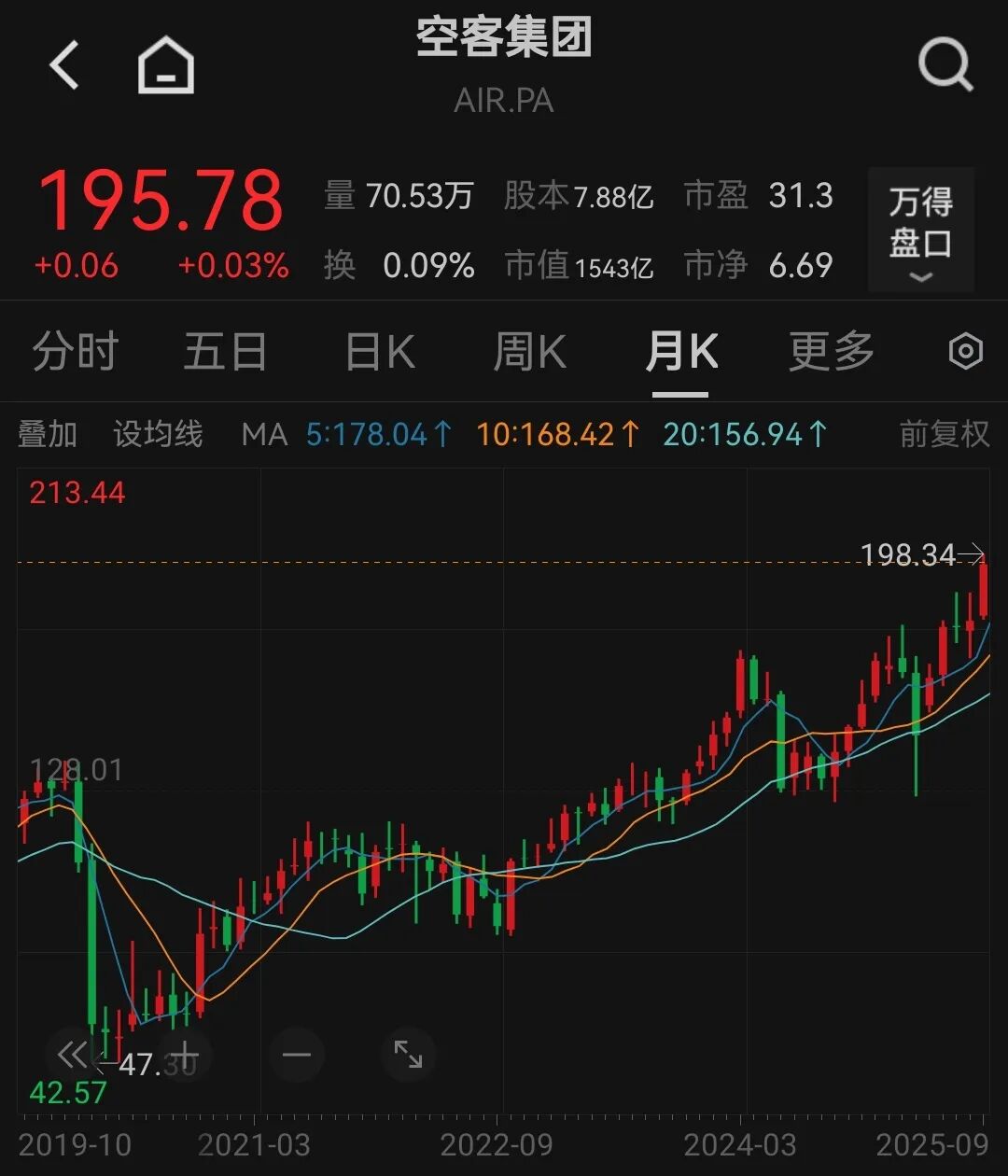Zoom out the chart with minus
This screenshot has width=1008, height=1176.
pyautogui.click(x=297, y=1056)
